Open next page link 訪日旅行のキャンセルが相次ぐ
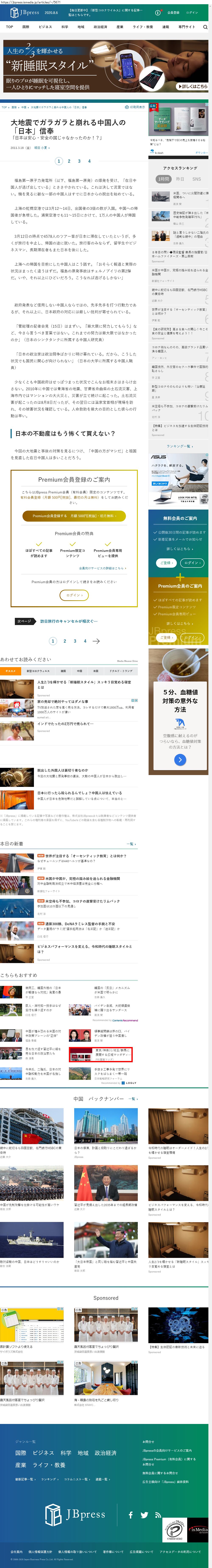Screen dimensions: 212x1568 [68, 621]
